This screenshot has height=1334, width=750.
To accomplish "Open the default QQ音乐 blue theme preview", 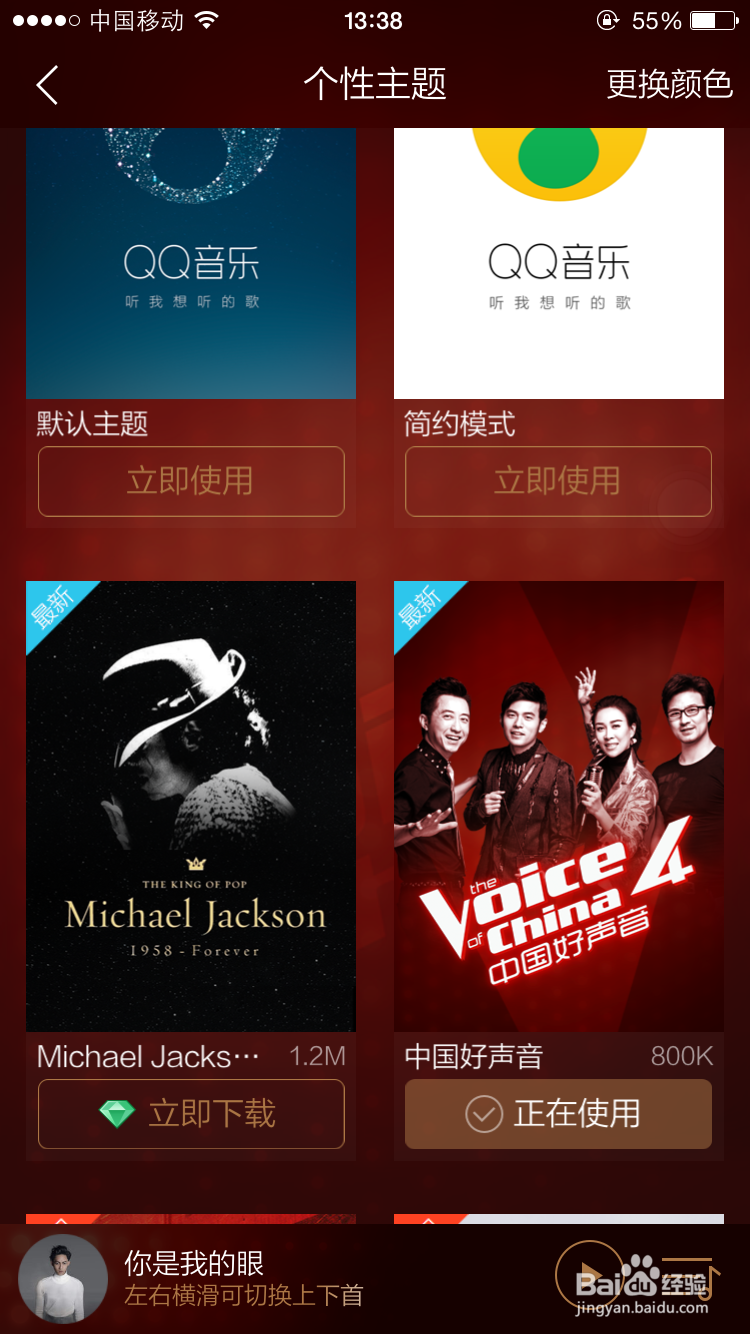I will point(191,263).
